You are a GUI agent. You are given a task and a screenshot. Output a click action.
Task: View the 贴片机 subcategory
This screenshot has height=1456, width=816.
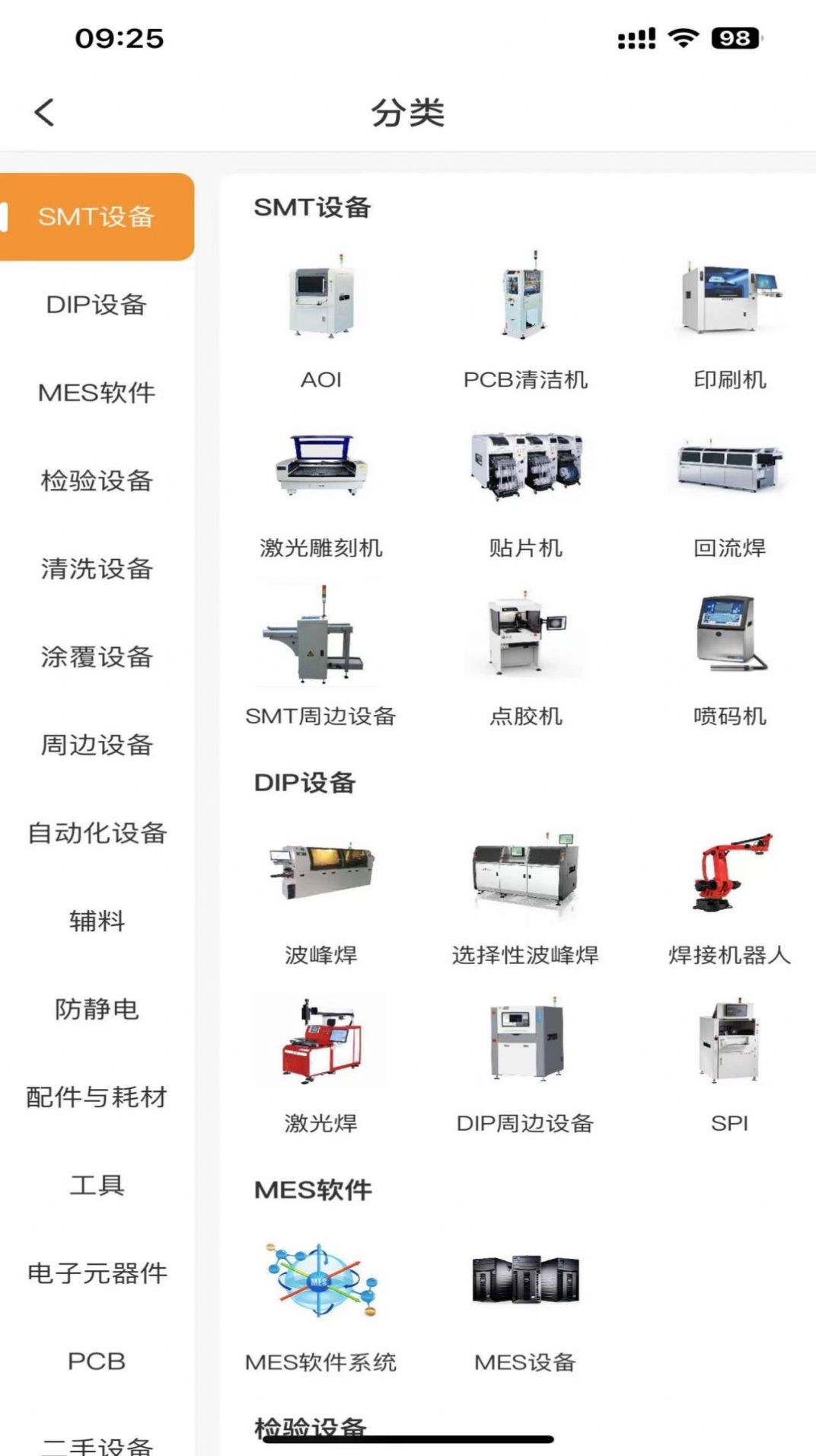coord(525,487)
